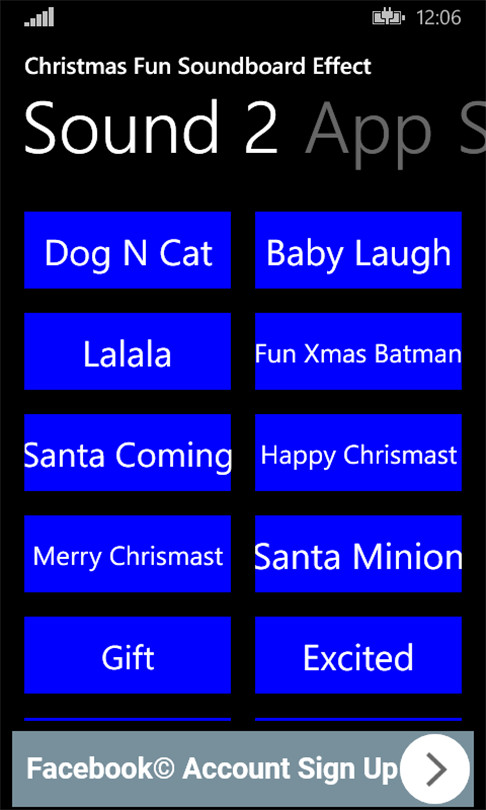Play the Baby Laugh sound
Viewport: 486px width, 810px height.
coord(358,250)
